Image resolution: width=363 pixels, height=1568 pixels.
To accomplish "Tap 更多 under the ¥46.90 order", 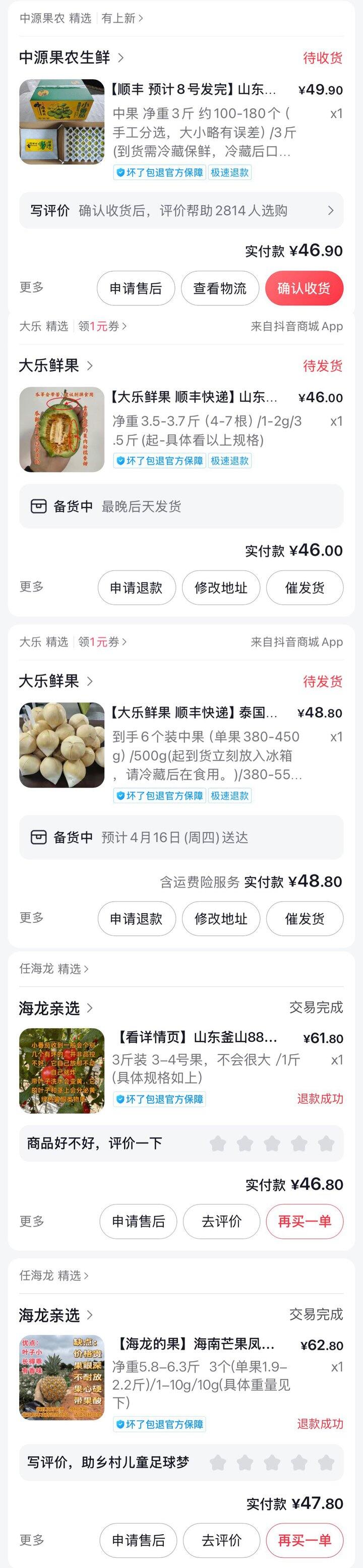I will (32, 287).
